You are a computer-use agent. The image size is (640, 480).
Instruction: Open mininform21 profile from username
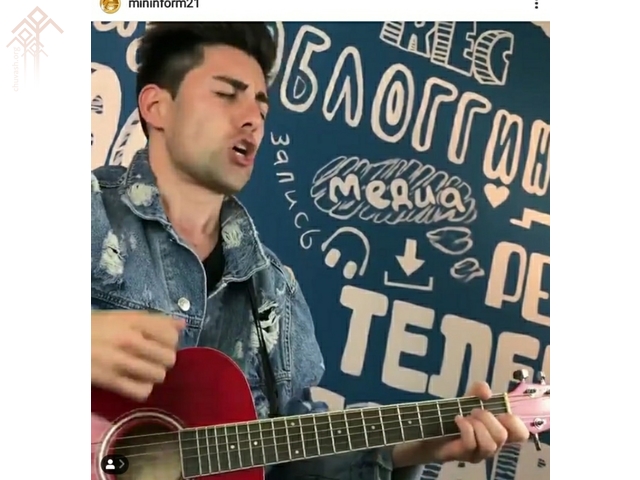[x=164, y=5]
